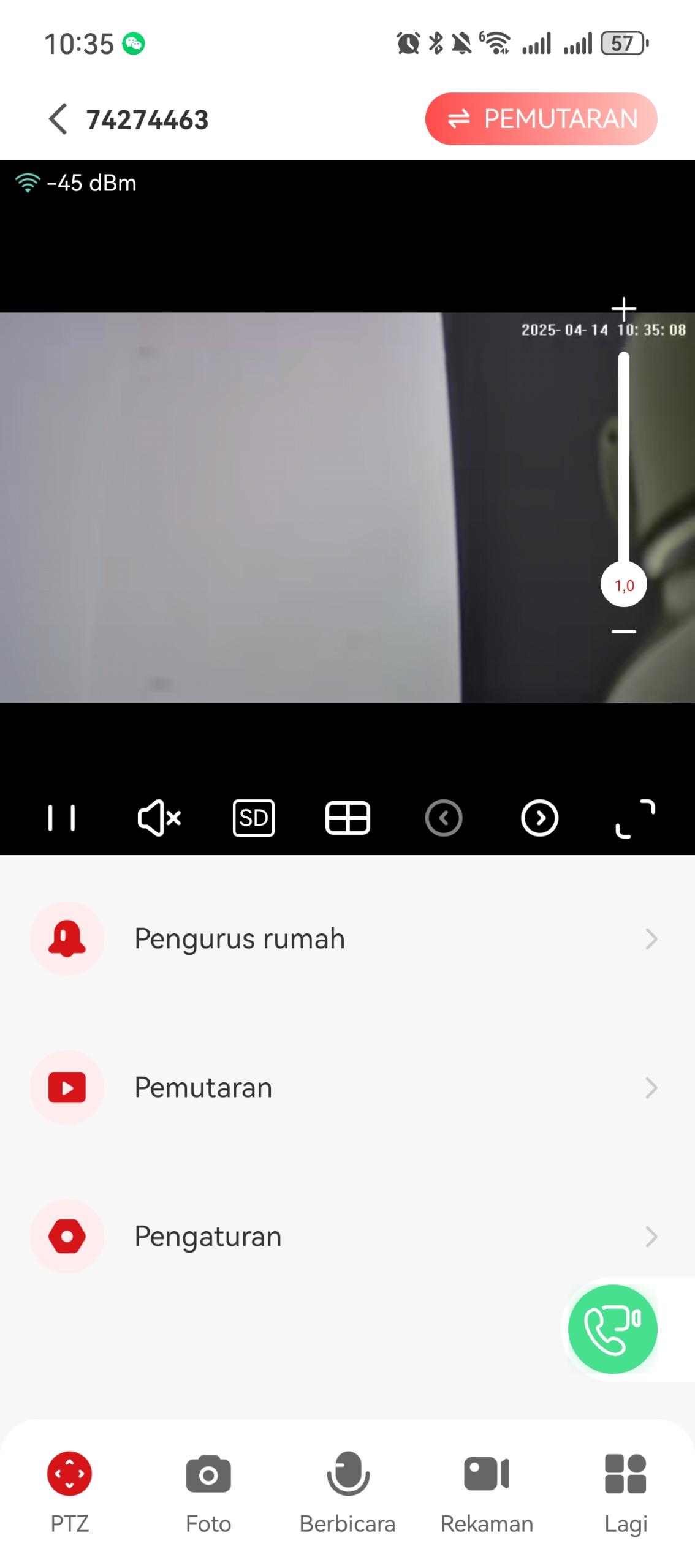
Task: Start a video call with green button
Action: 612,1329
